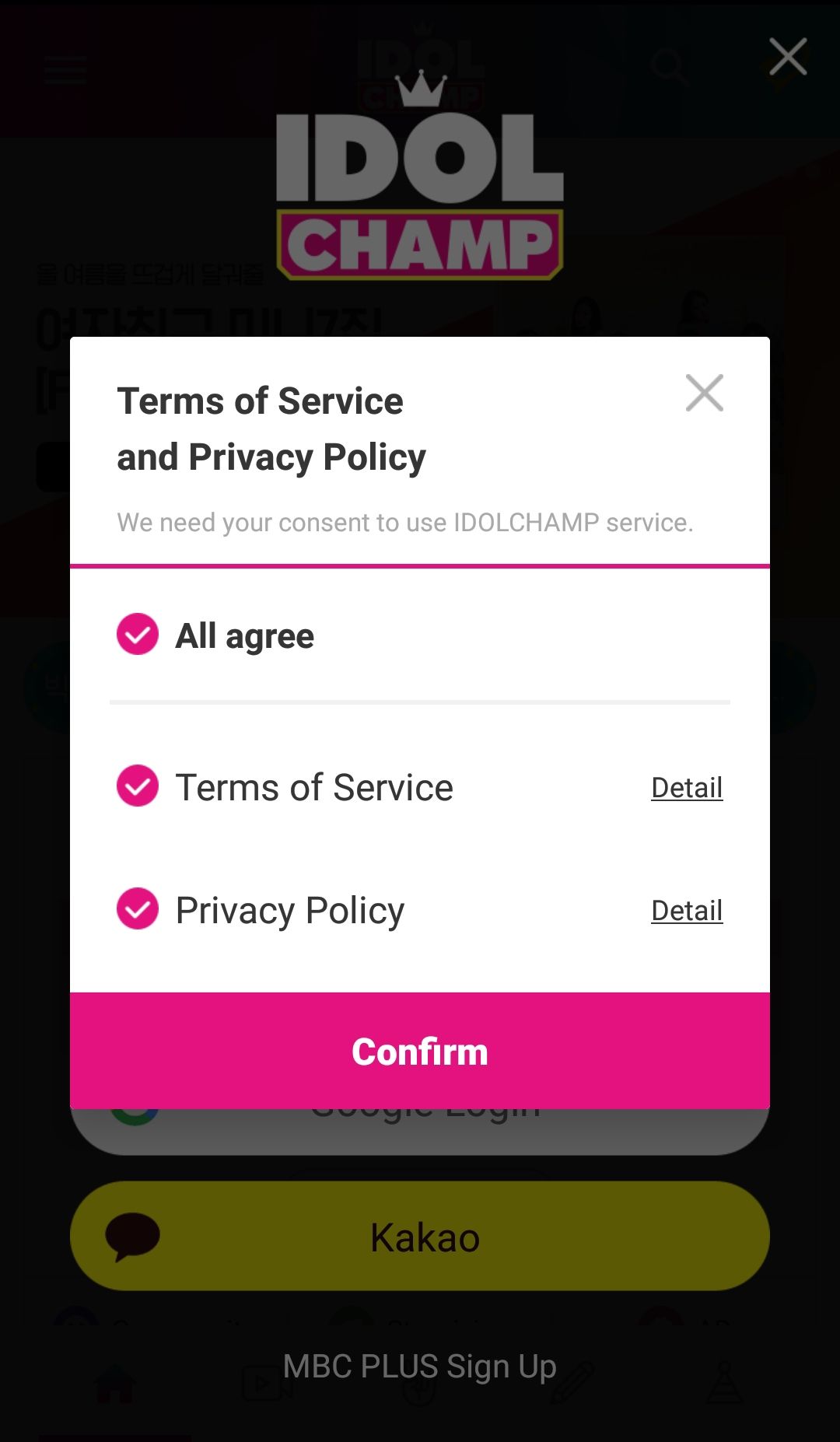Open Detail link for Terms of Service

tap(687, 787)
